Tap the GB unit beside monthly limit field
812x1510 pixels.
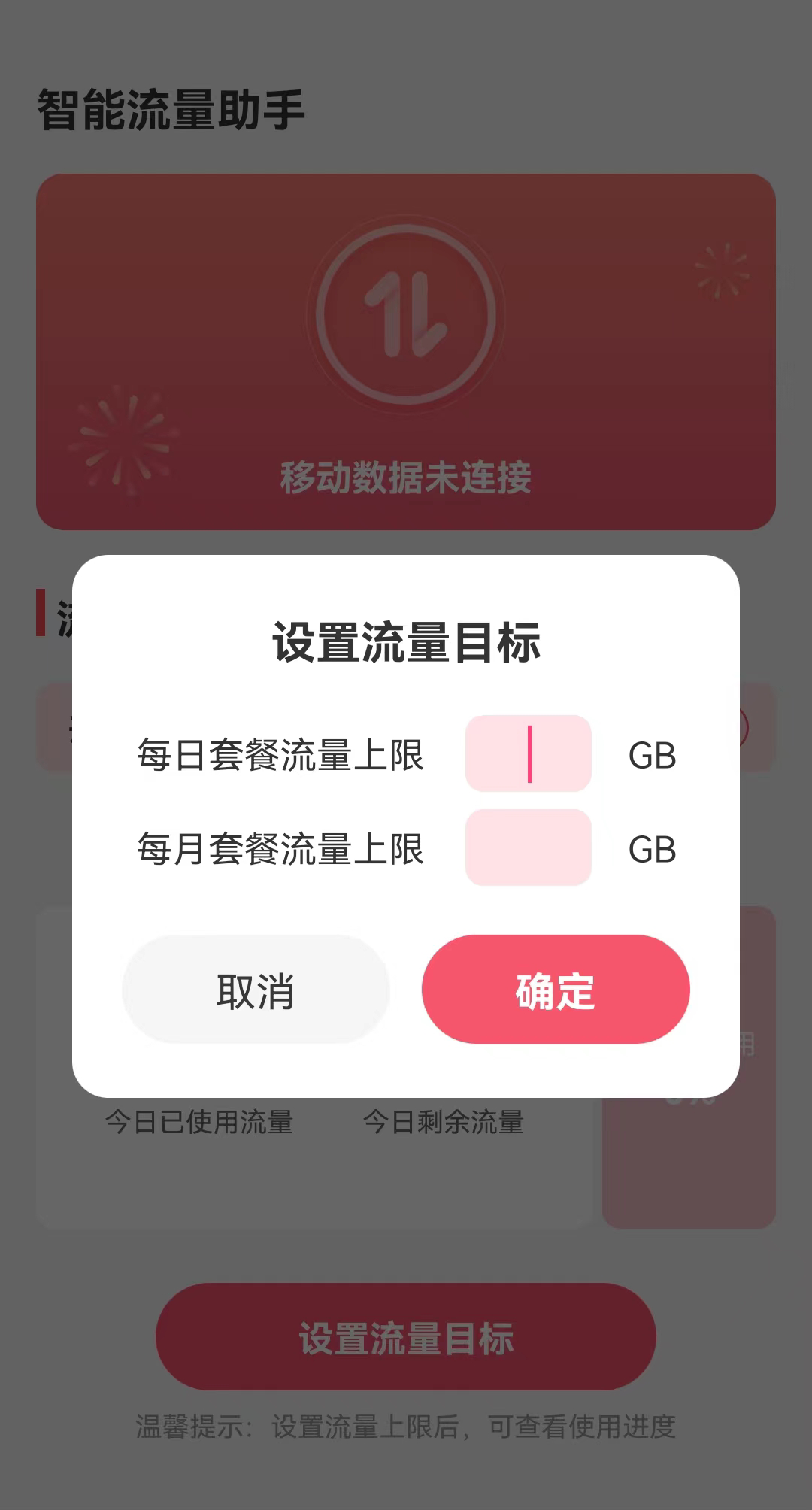(x=651, y=851)
